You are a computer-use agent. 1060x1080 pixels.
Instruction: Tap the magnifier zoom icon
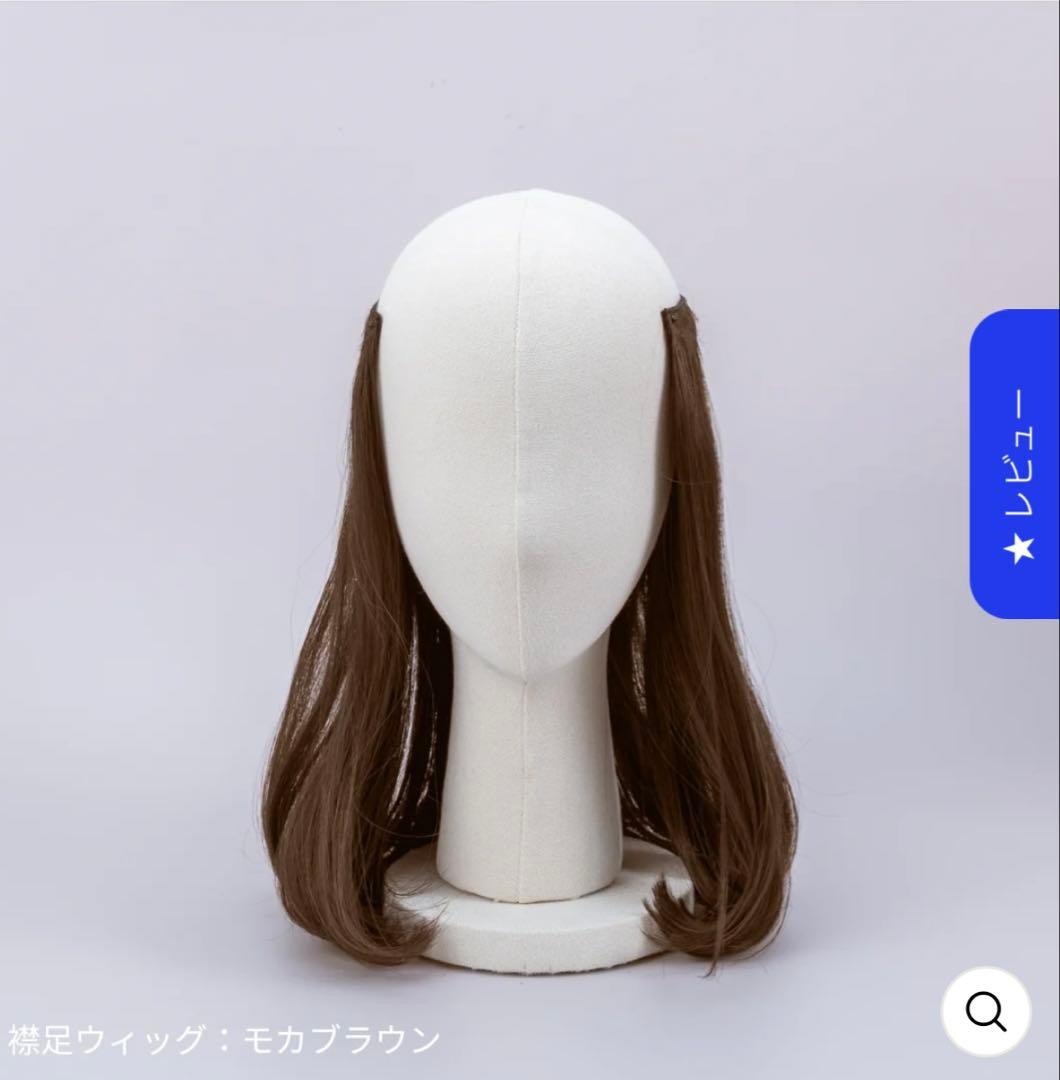986,1013
